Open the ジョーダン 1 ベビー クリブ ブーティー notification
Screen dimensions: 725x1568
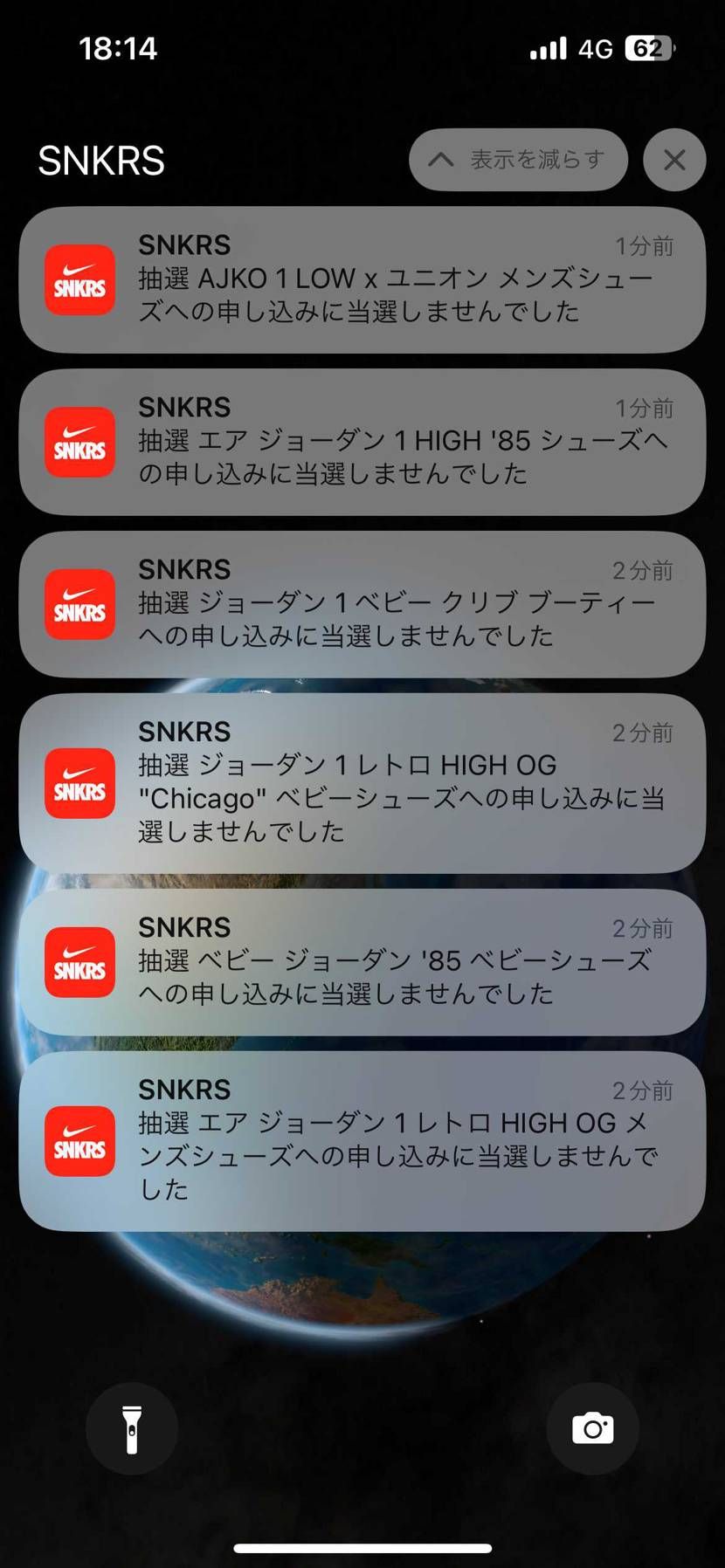362,604
